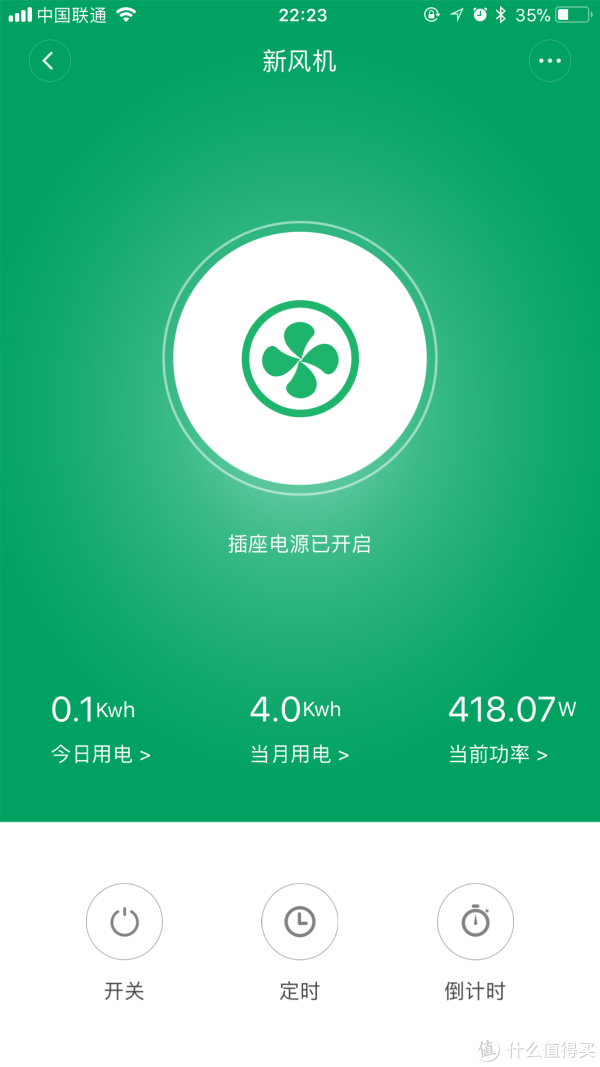Tap the central fan power circle

[300, 358]
